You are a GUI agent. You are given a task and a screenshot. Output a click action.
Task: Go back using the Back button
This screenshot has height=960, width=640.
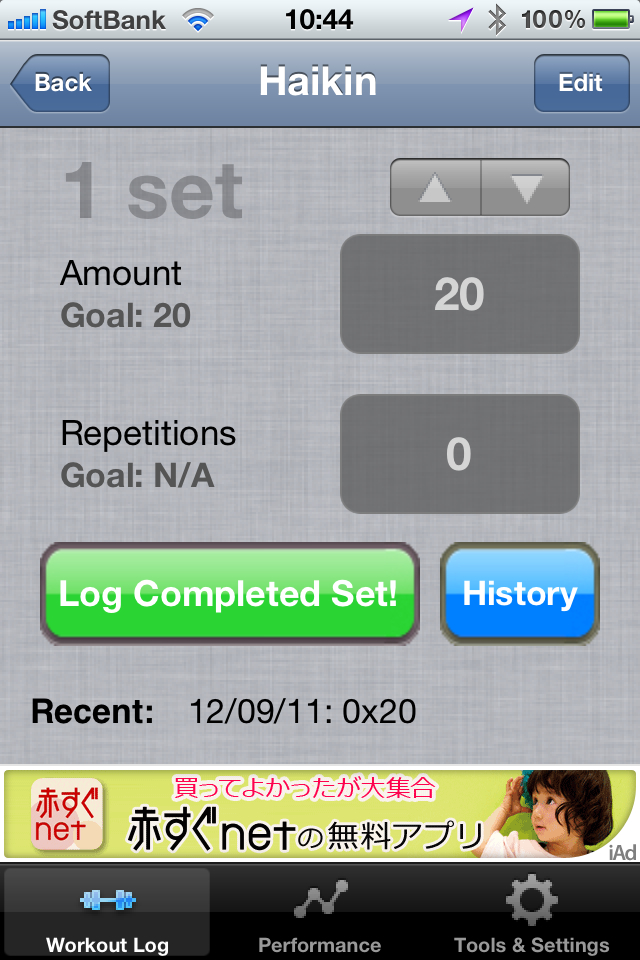click(x=61, y=83)
